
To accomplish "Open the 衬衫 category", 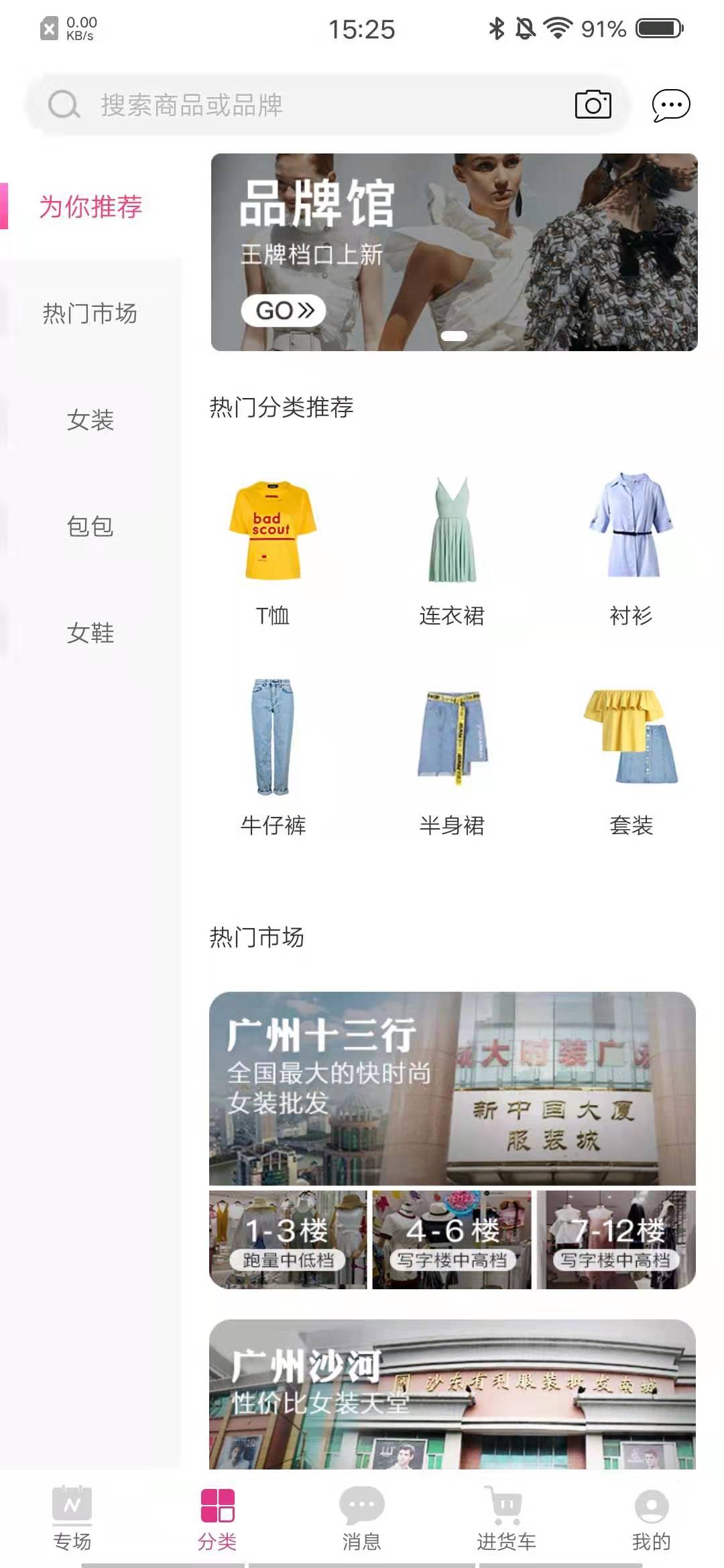I will pyautogui.click(x=631, y=549).
